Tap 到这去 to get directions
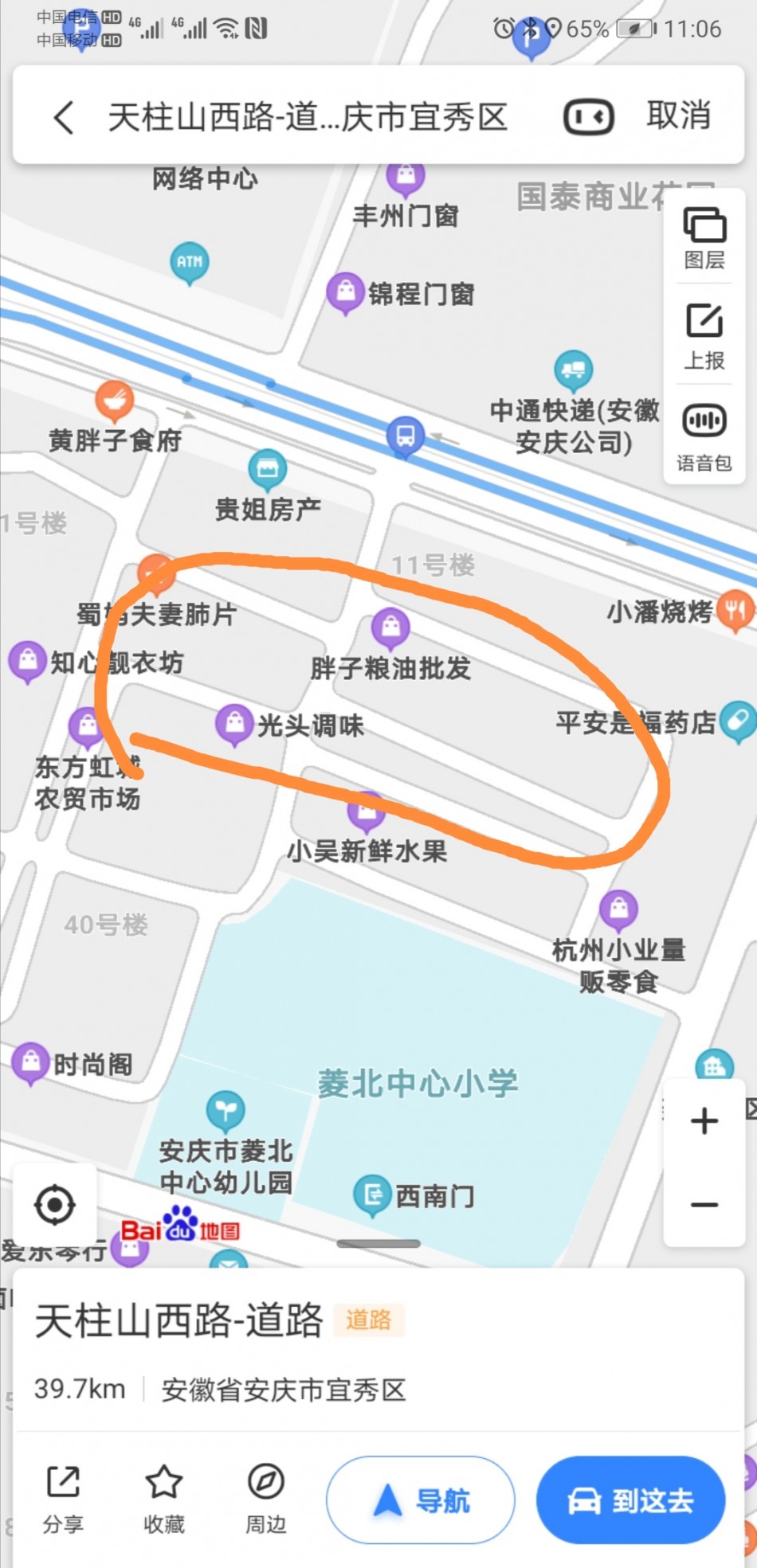Image resolution: width=757 pixels, height=1568 pixels. 630,1500
